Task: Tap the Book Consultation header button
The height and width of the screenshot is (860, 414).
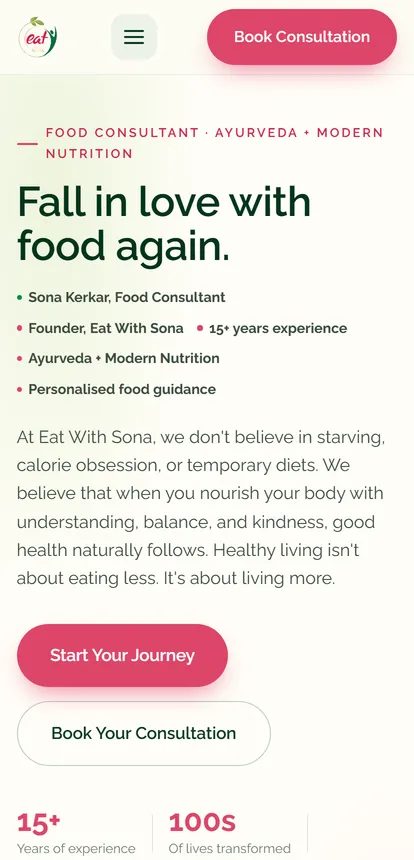Action: (302, 37)
